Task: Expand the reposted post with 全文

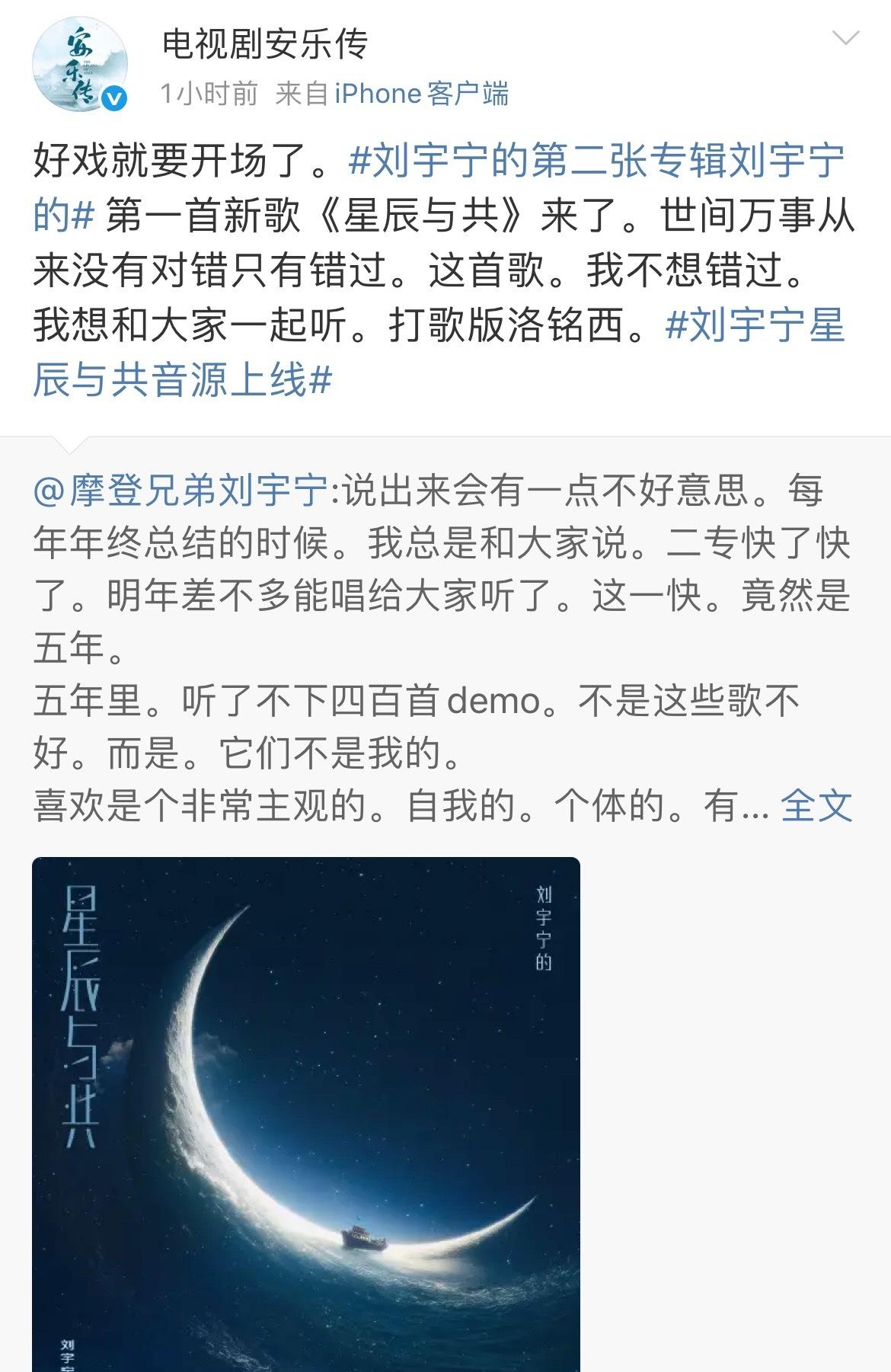Action: pyautogui.click(x=816, y=805)
